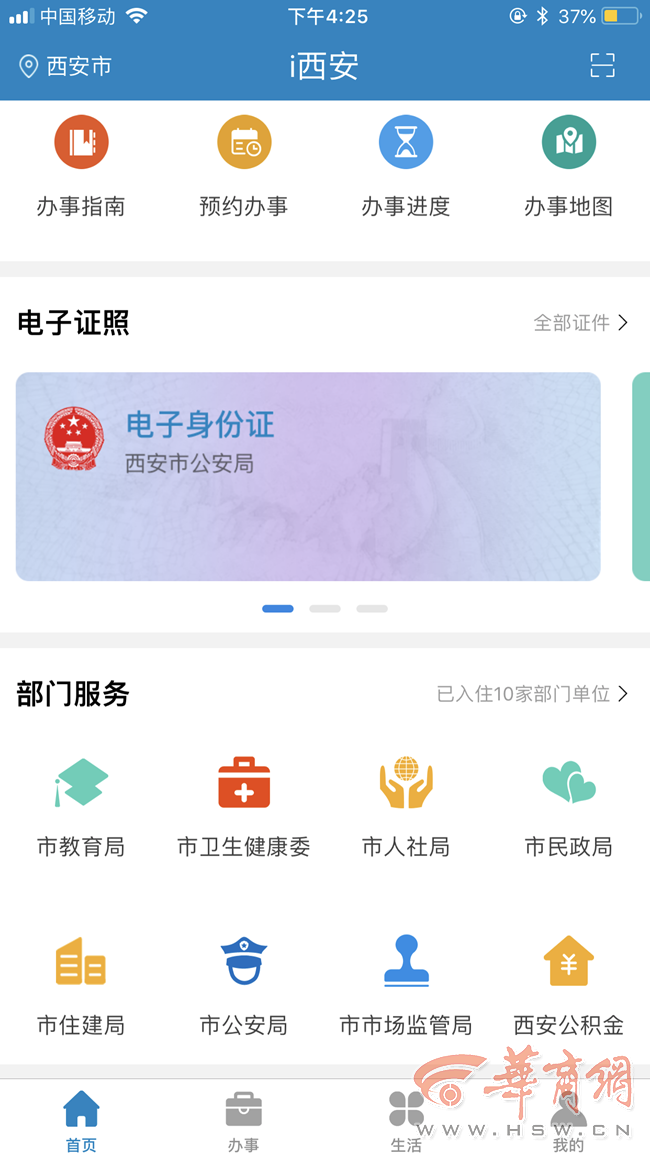Switch to the 办事 tab
The width and height of the screenshot is (650, 1156).
(244, 1120)
